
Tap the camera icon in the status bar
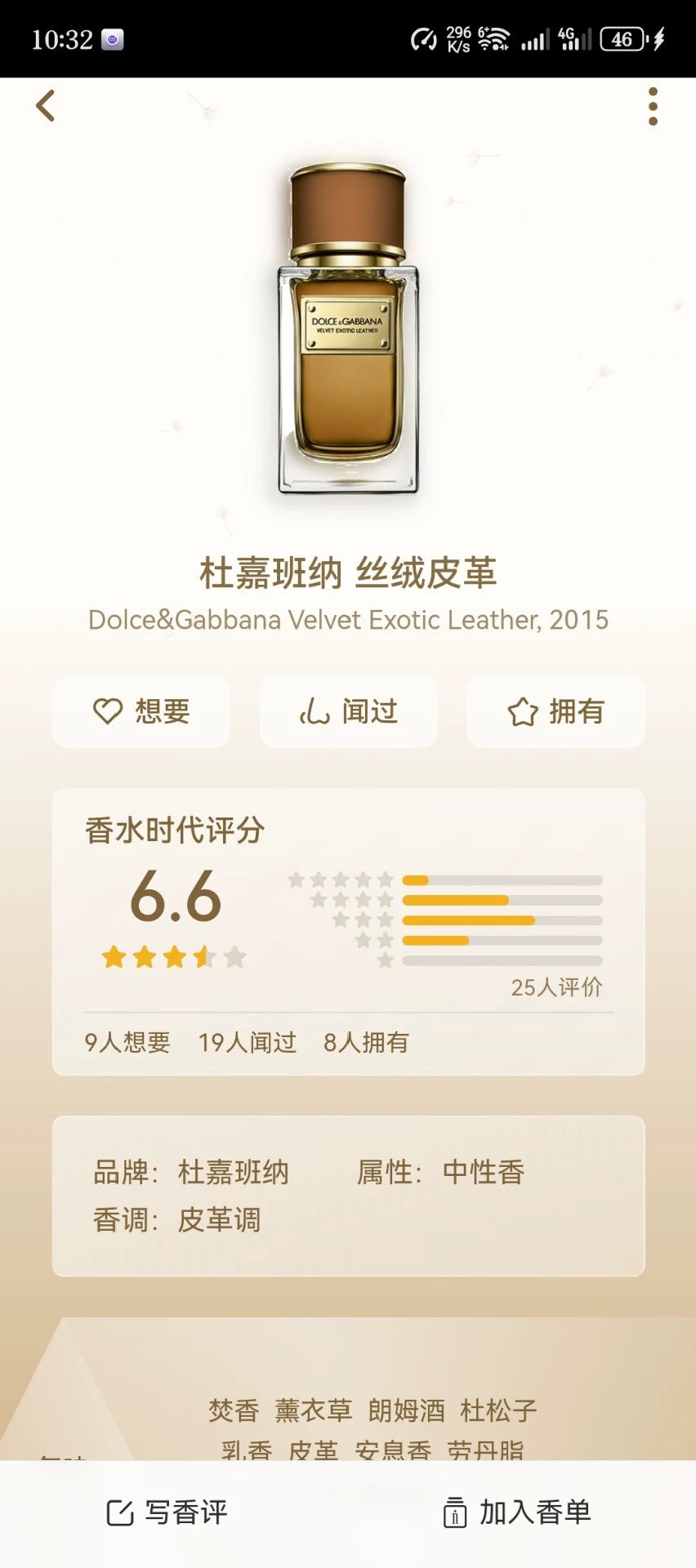tap(113, 39)
